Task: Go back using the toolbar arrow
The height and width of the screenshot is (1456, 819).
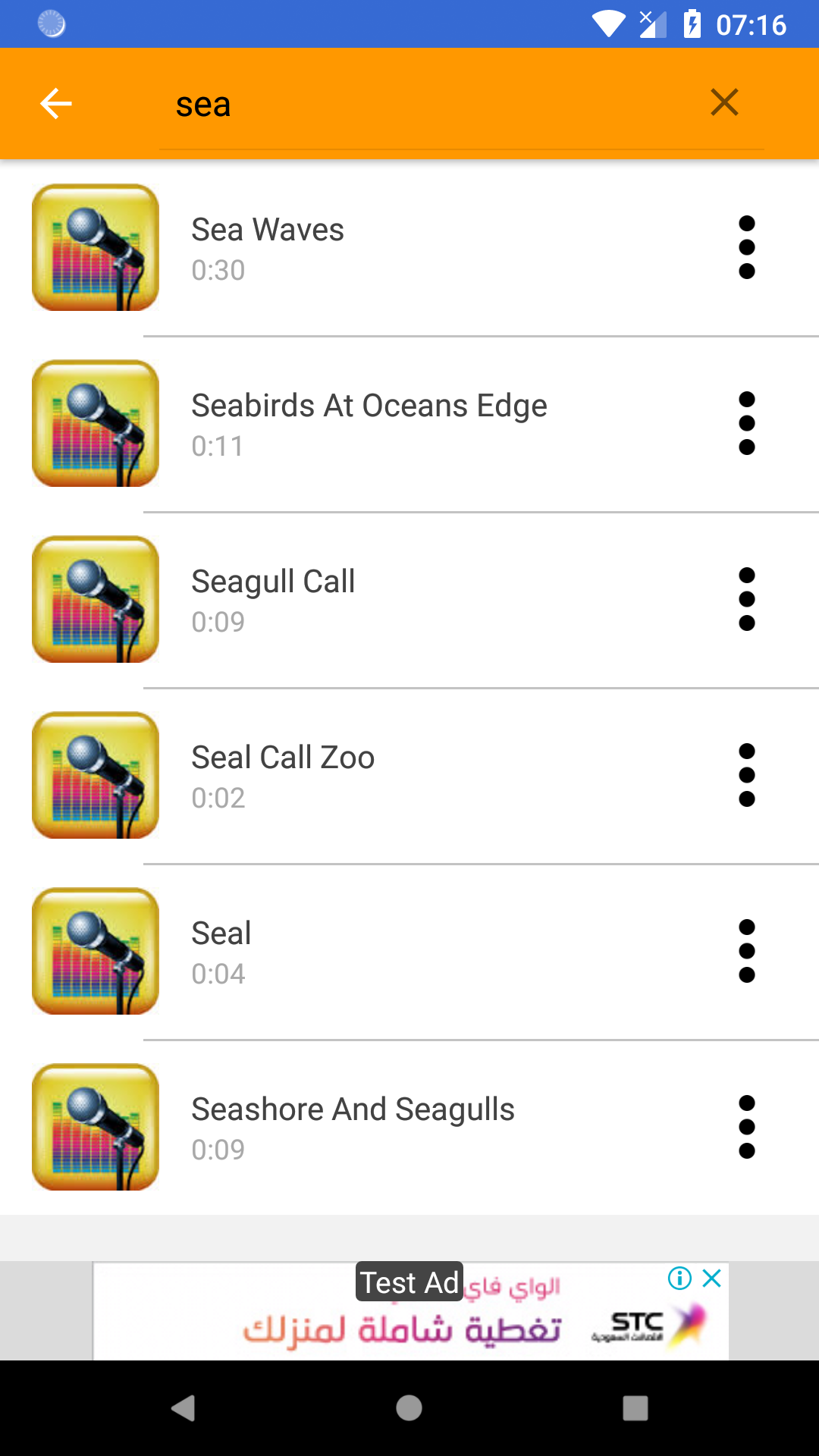Action: 56,104
